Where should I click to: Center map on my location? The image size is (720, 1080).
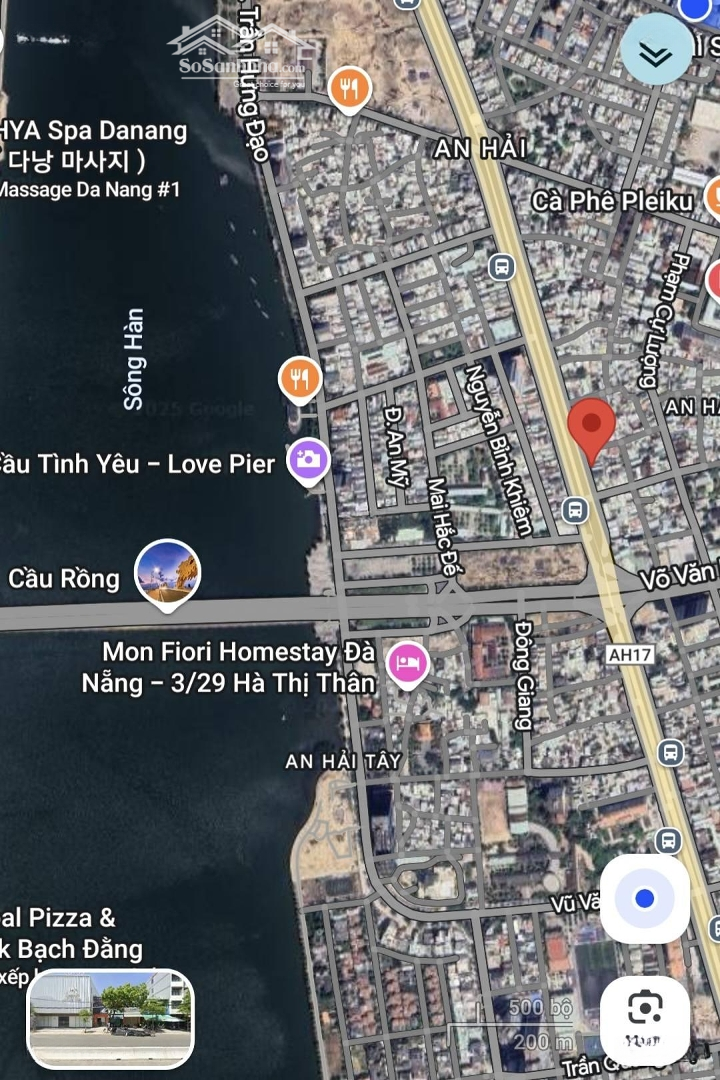(644, 898)
